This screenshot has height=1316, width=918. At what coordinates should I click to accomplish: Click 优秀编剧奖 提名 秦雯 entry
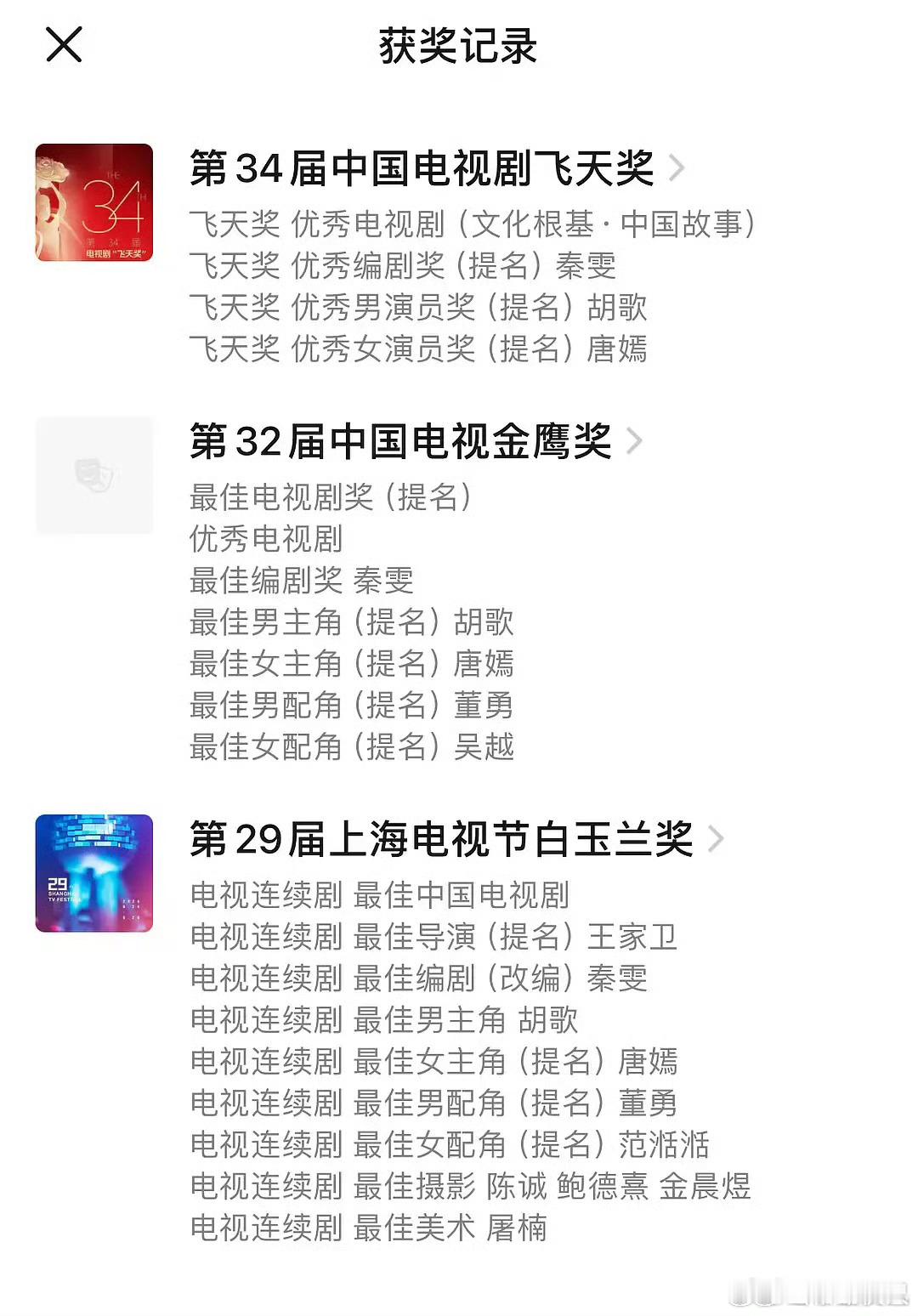pyautogui.click(x=402, y=267)
